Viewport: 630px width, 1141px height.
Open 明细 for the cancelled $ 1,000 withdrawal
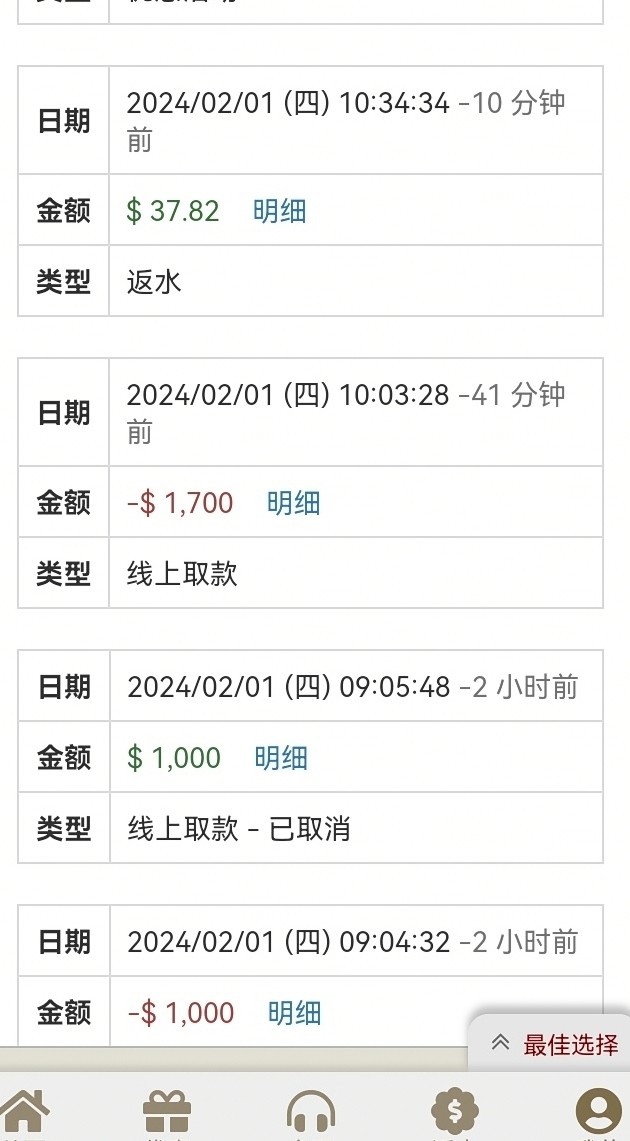(280, 758)
